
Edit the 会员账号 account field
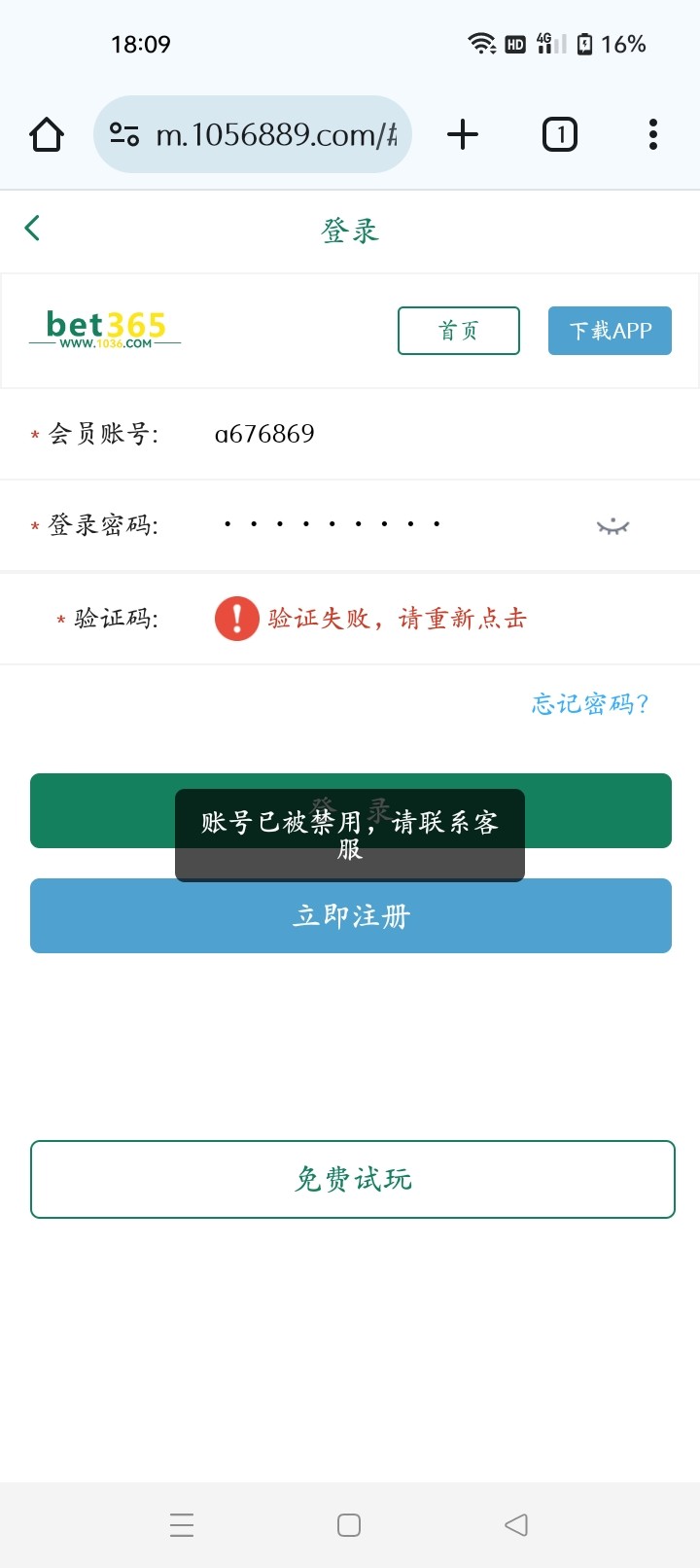click(389, 434)
